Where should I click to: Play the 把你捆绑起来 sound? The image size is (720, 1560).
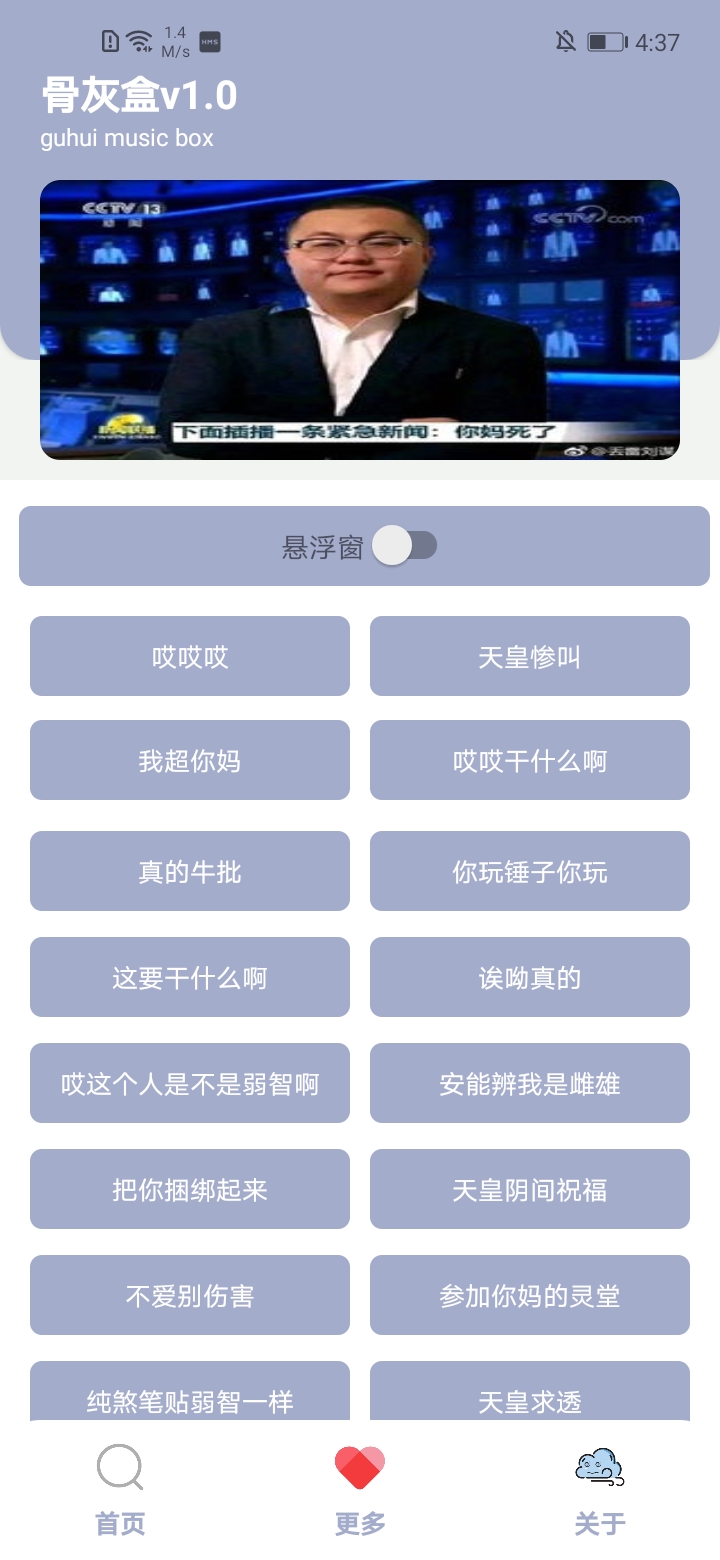click(190, 1189)
